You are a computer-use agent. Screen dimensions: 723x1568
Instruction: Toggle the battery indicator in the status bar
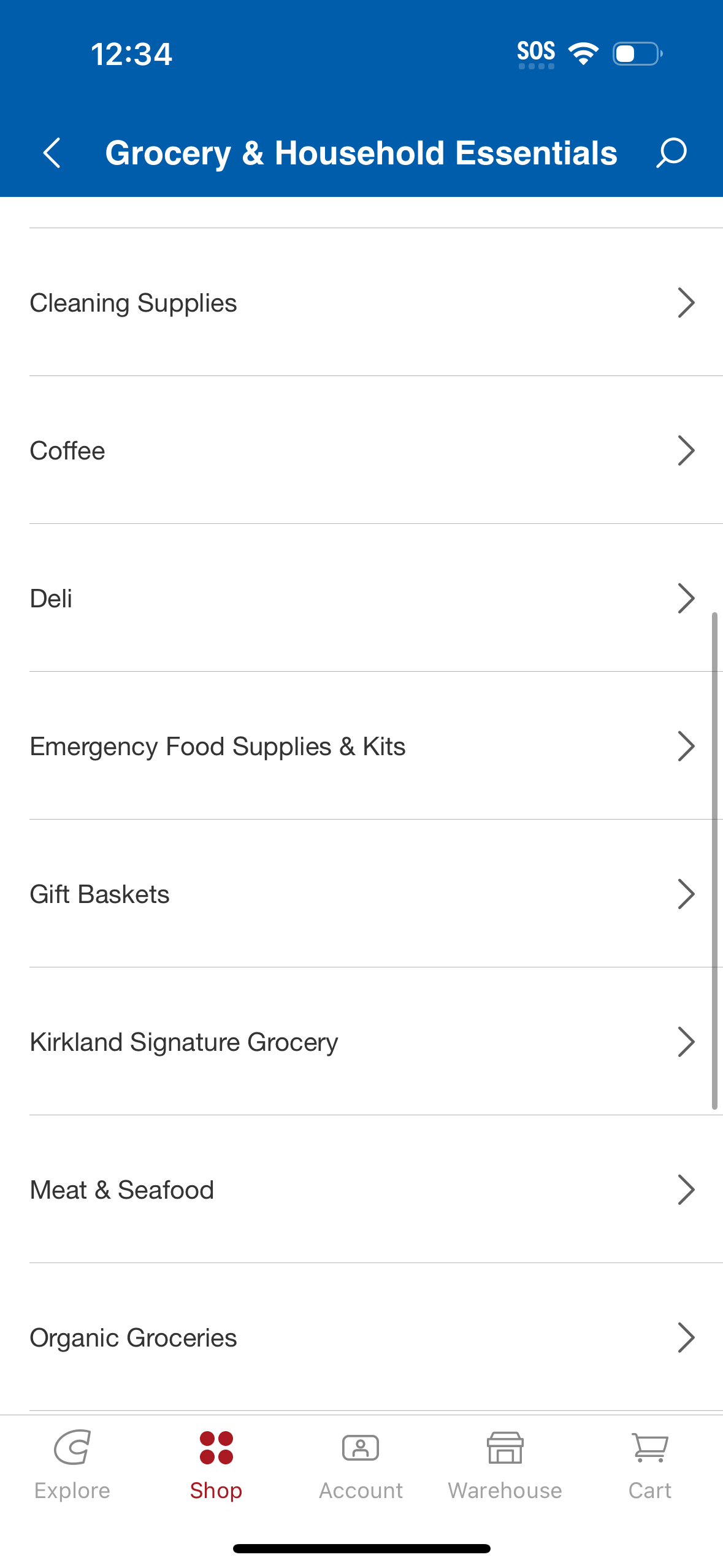click(x=635, y=54)
